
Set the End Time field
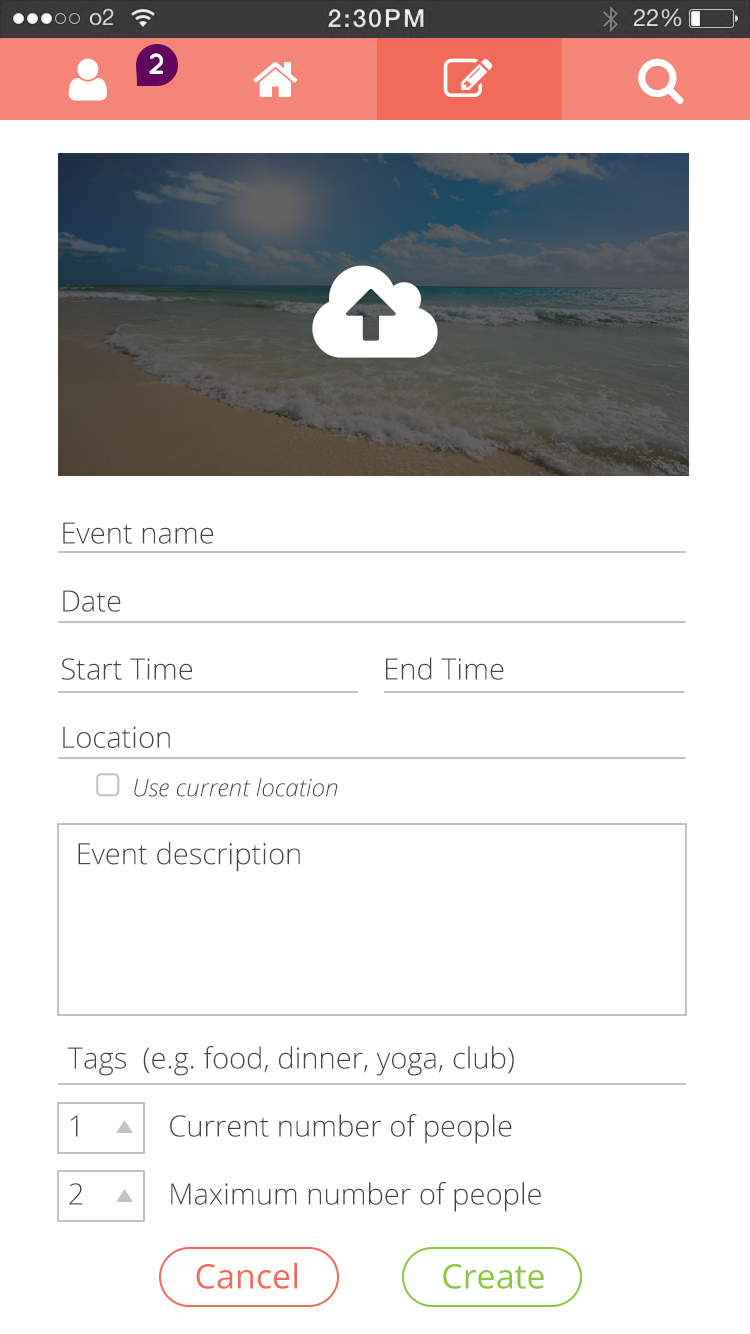[534, 670]
